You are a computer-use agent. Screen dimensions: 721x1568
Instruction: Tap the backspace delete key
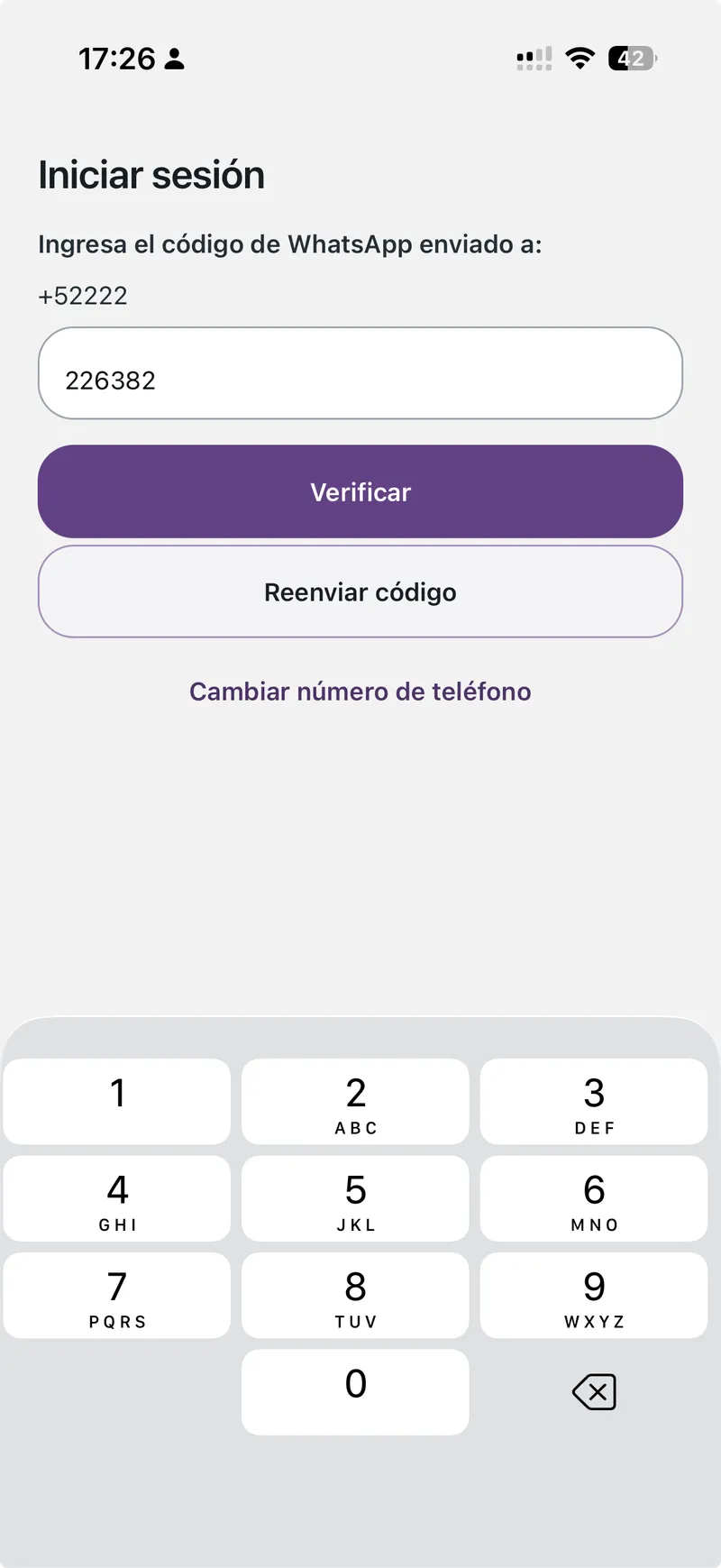click(x=594, y=1391)
